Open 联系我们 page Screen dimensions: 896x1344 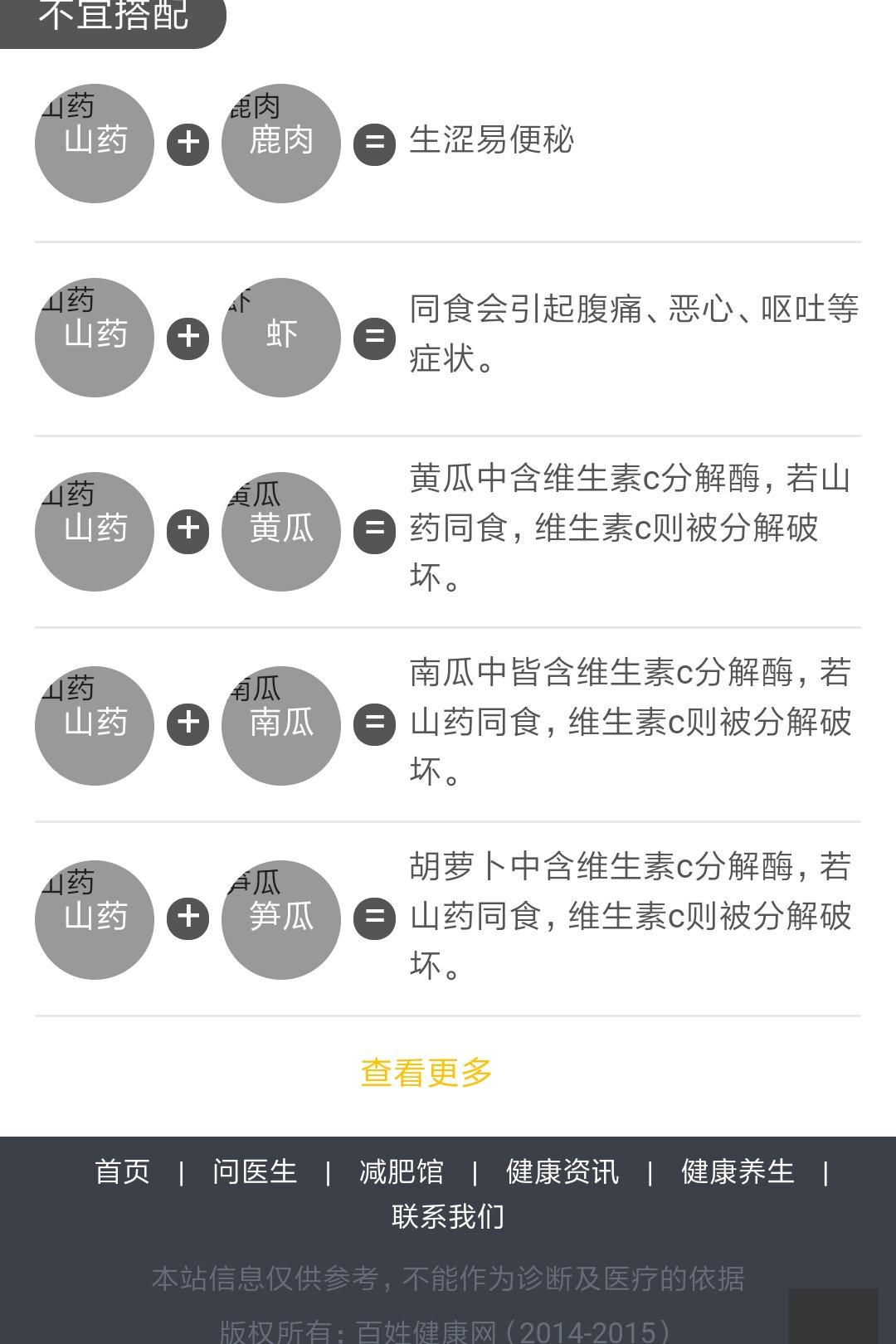point(448,1216)
